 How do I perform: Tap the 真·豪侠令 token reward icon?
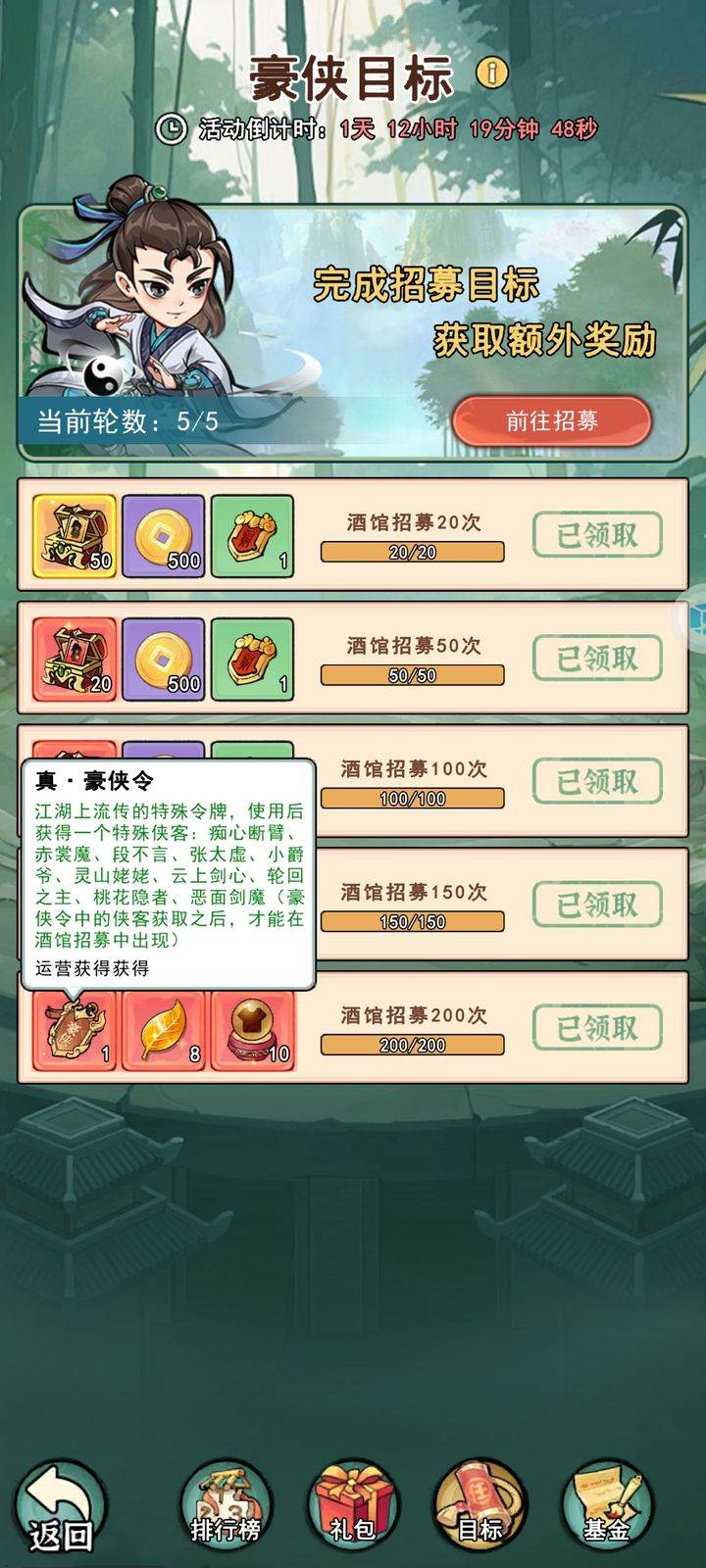tap(75, 1030)
